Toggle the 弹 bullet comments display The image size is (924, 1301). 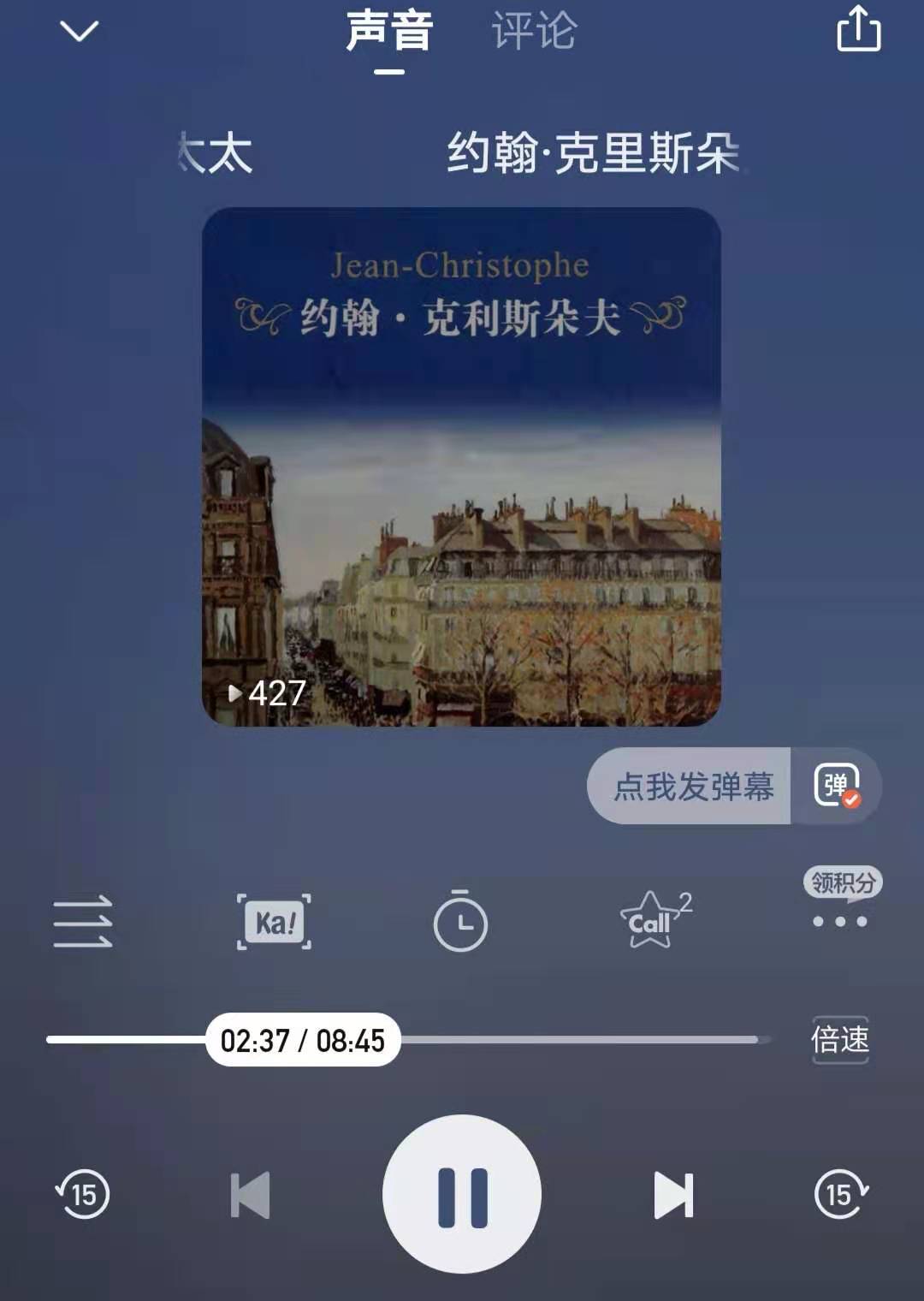point(837,787)
